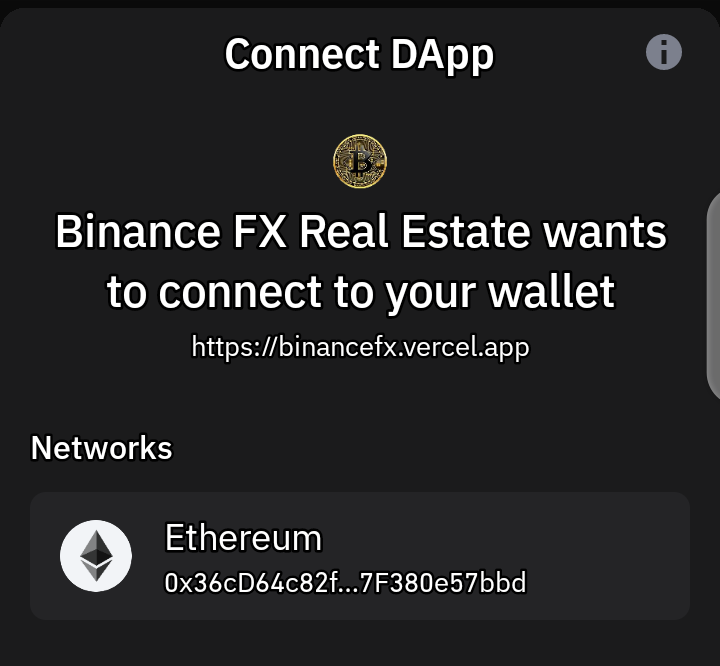This screenshot has width=720, height=666.
Task: Open the info icon on Connect DApp
Action: pos(664,52)
